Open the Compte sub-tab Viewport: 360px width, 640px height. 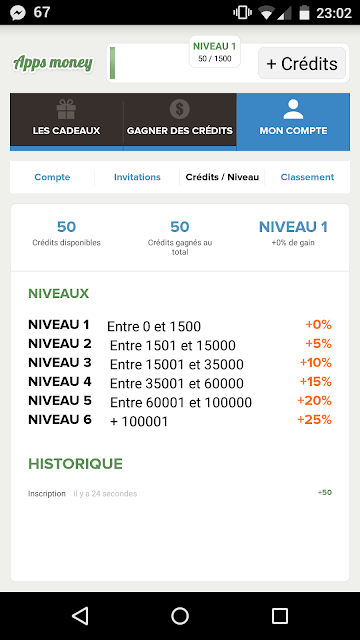point(52,177)
